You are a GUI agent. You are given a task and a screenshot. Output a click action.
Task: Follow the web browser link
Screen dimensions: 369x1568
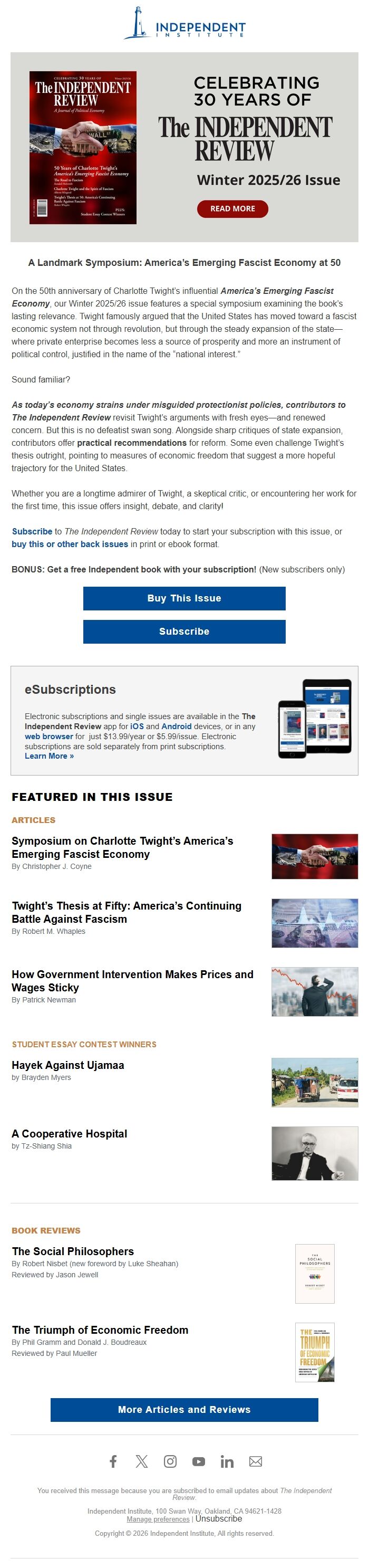[x=48, y=736]
